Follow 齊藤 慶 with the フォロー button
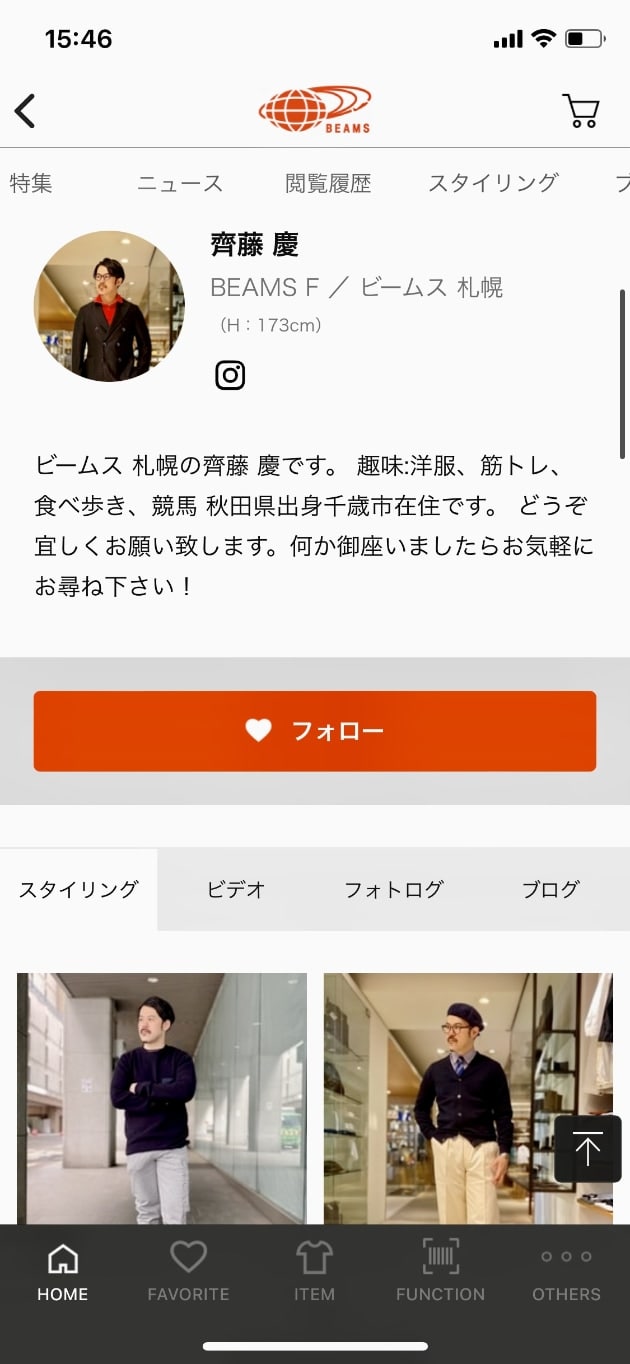Screen dimensions: 630x1364 315,731
